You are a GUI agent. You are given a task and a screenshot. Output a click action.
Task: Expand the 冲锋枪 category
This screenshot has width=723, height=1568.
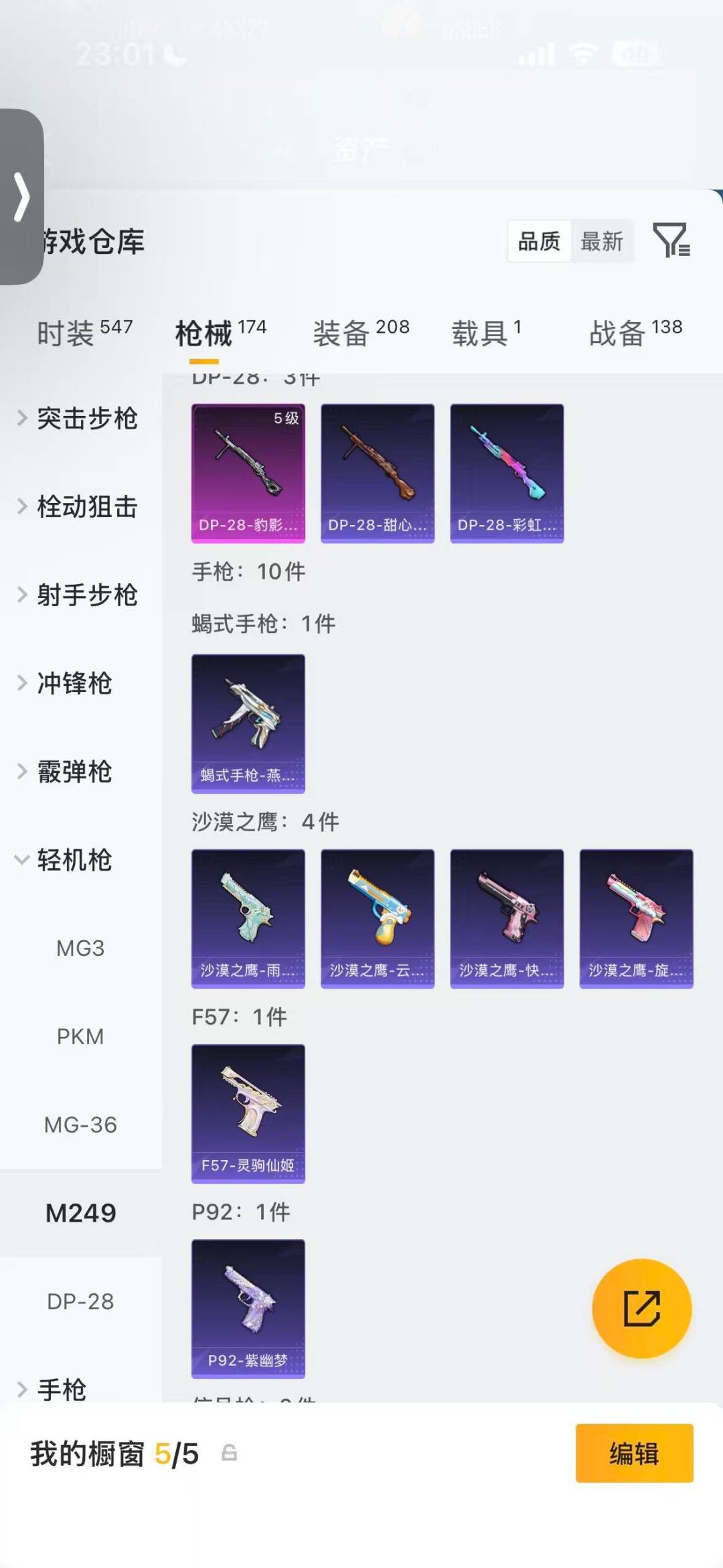click(x=74, y=683)
